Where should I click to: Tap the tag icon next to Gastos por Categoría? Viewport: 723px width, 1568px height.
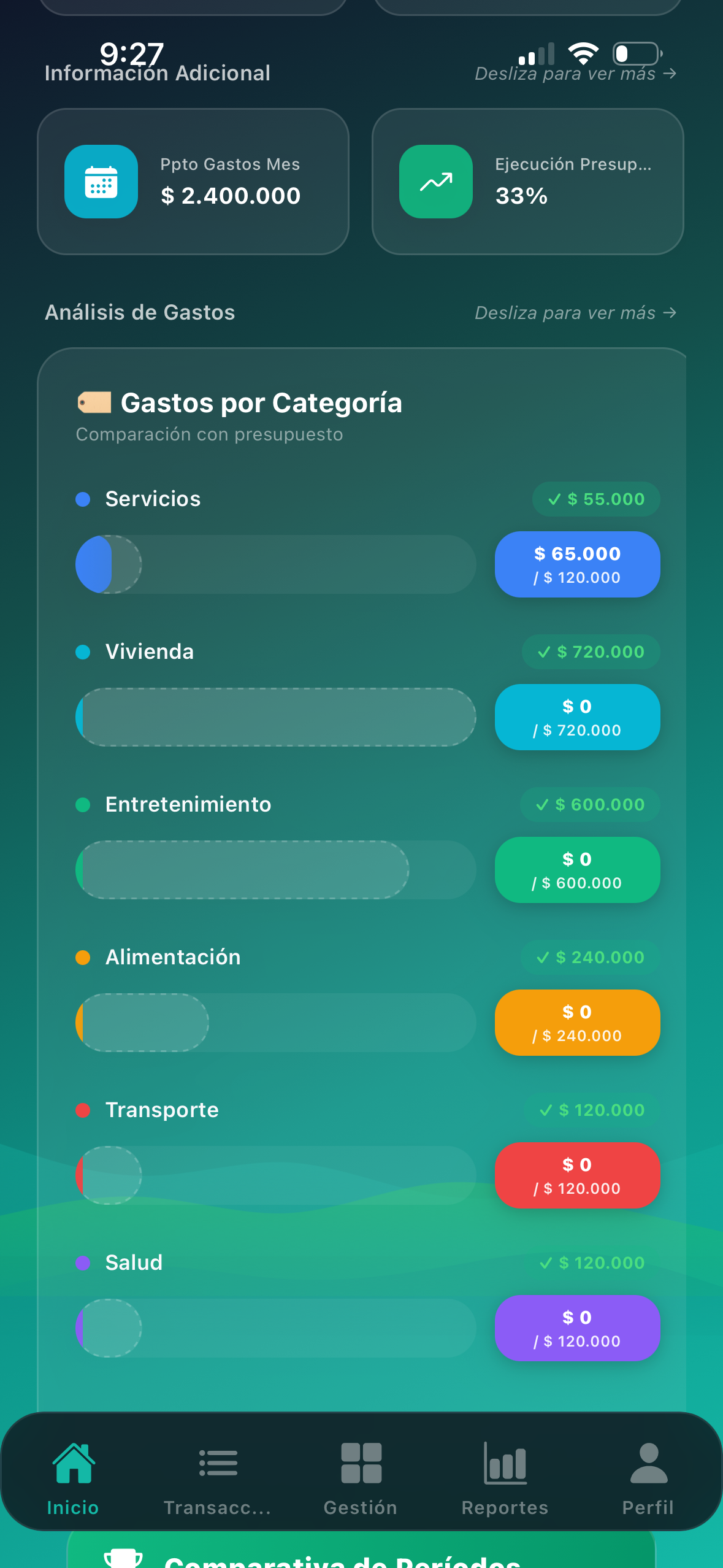[x=93, y=402]
